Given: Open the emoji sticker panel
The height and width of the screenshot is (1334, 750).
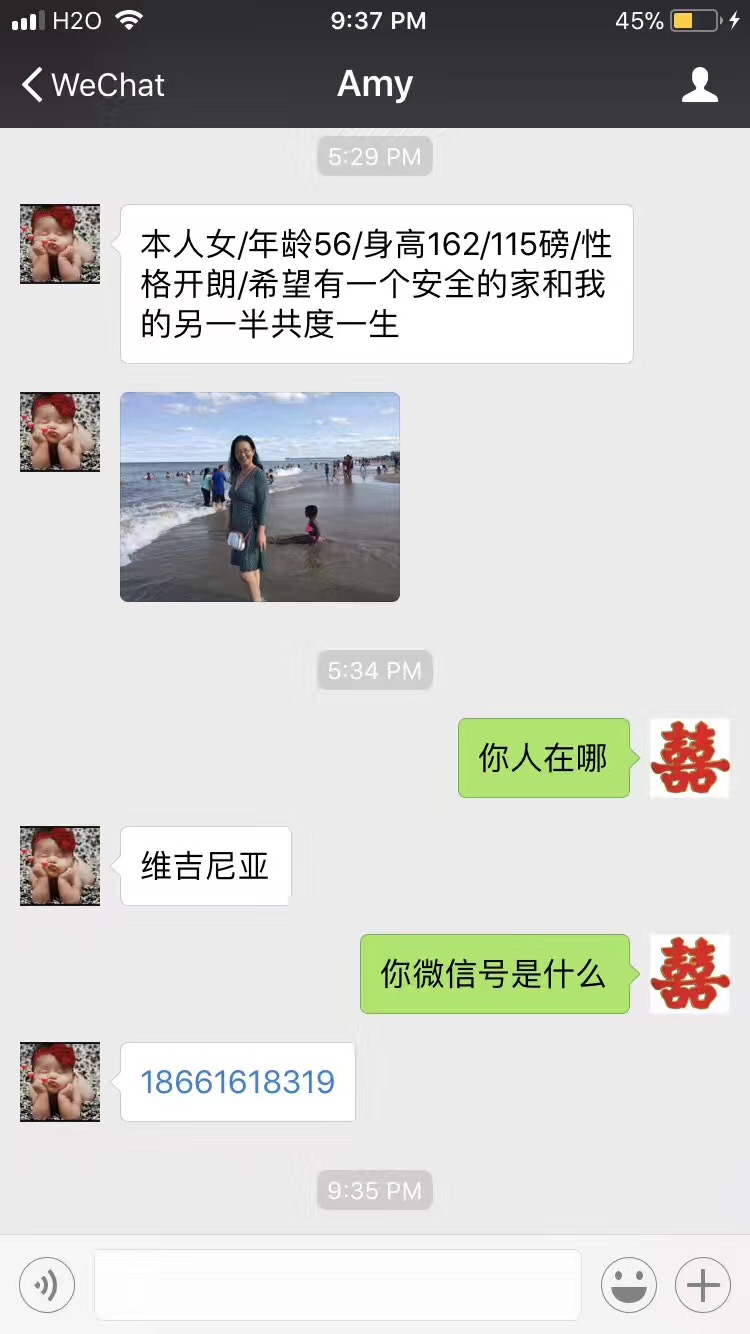Looking at the screenshot, I should point(629,1284).
